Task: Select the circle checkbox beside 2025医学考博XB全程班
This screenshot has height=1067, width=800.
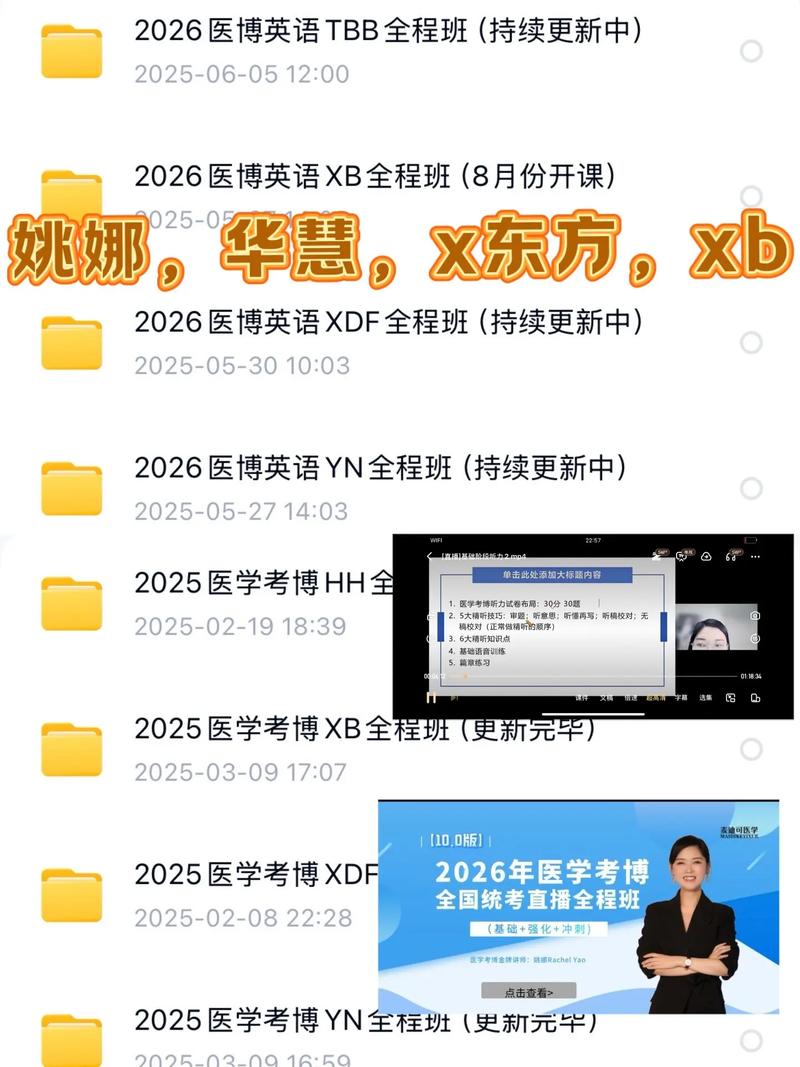Action: 751,746
